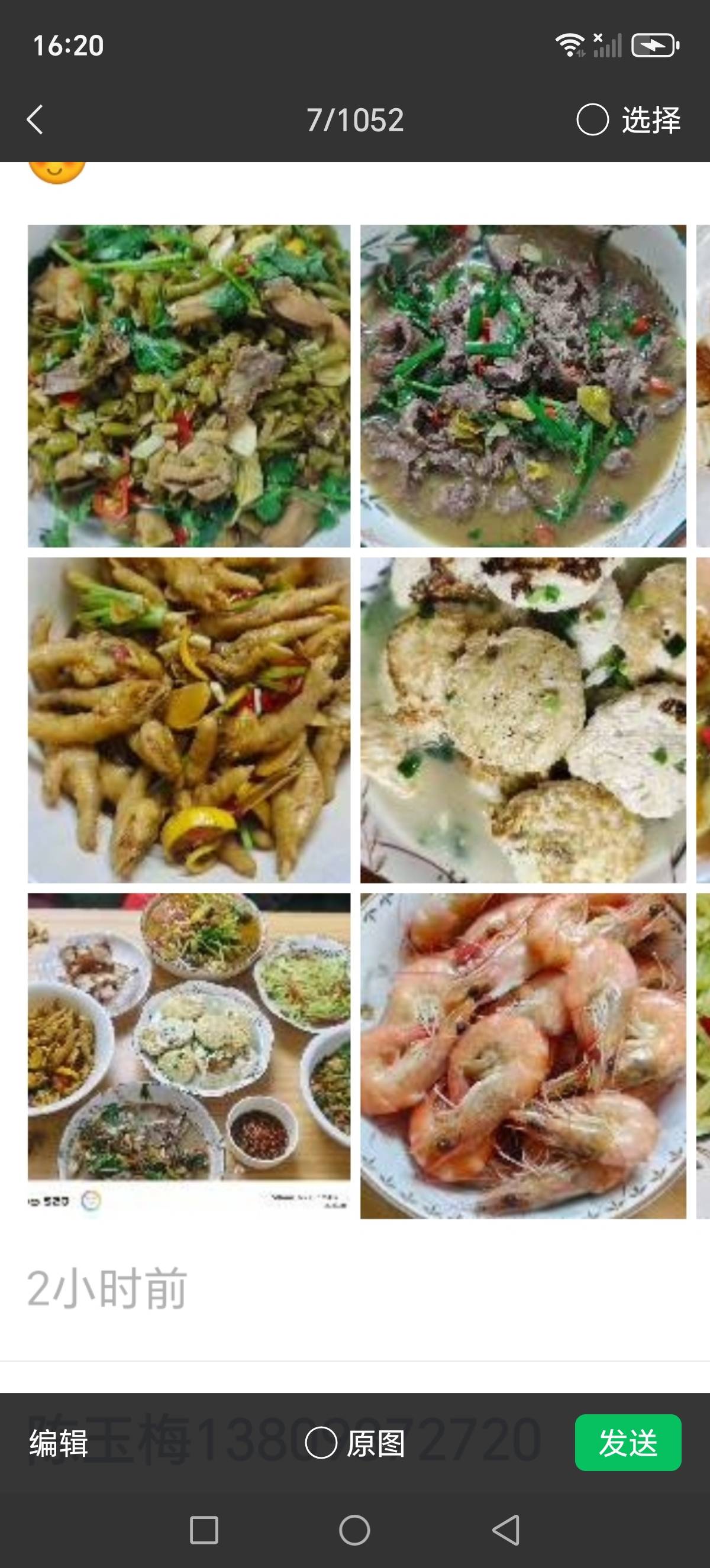Viewport: 710px width, 1568px height.
Task: Send the photo with 发送
Action: (627, 1443)
